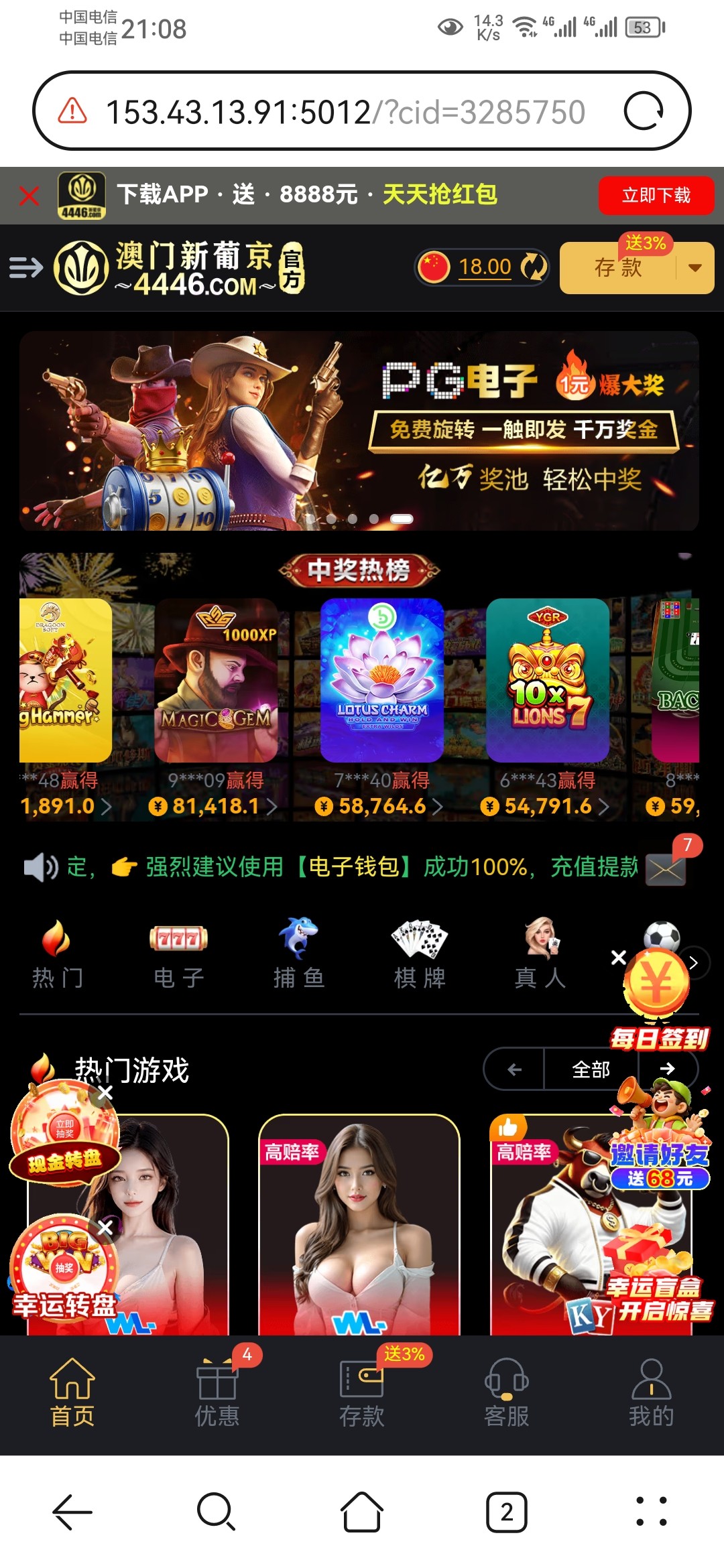Open the PG电子 promotional banner
The width and height of the screenshot is (724, 1568).
[359, 431]
